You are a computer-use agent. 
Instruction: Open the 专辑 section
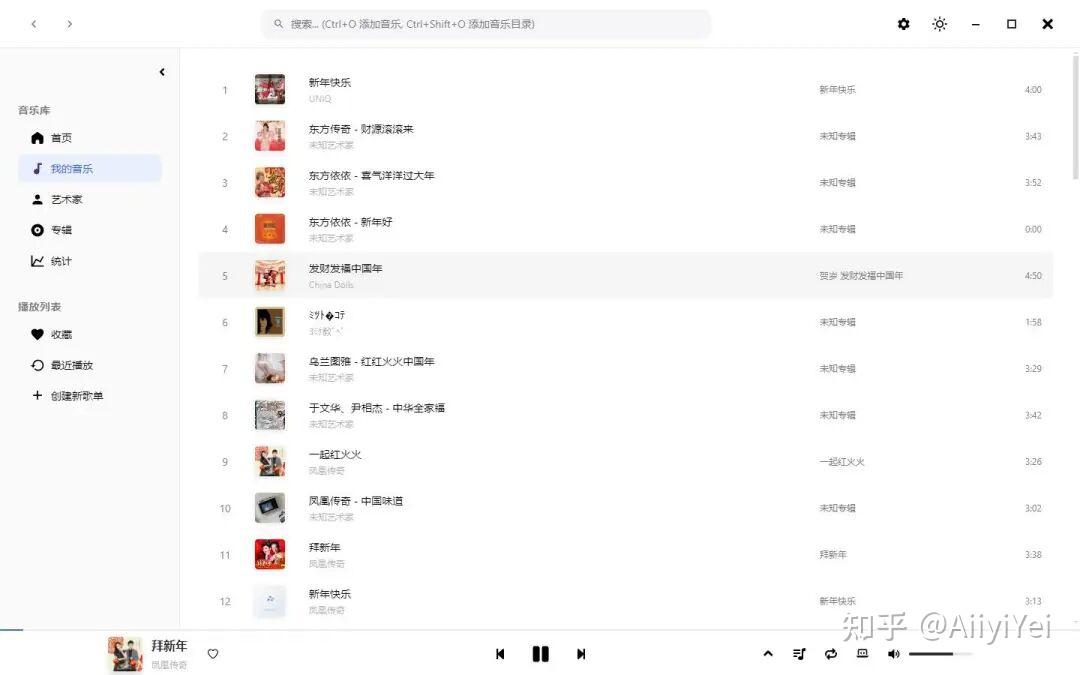pyautogui.click(x=61, y=230)
